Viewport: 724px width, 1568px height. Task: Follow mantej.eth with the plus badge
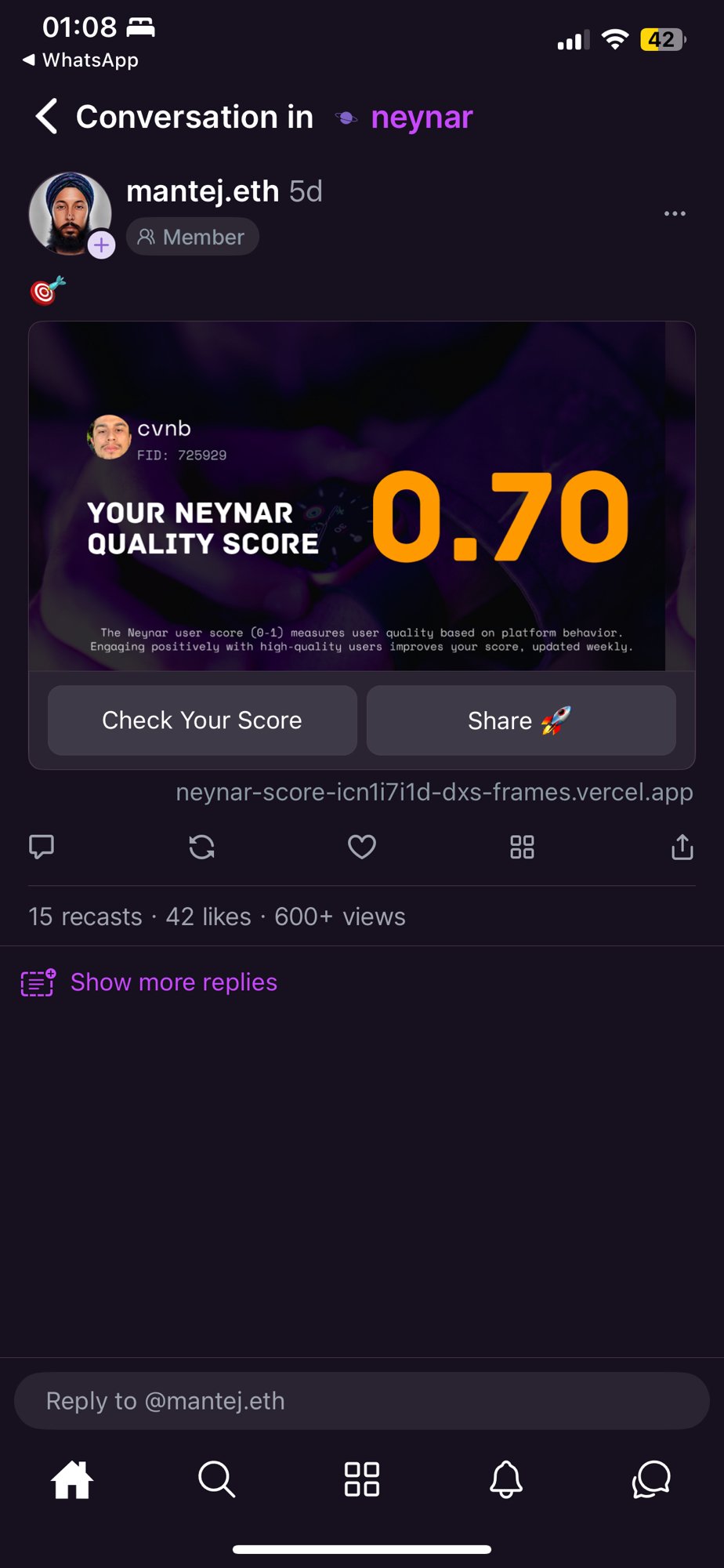point(101,245)
